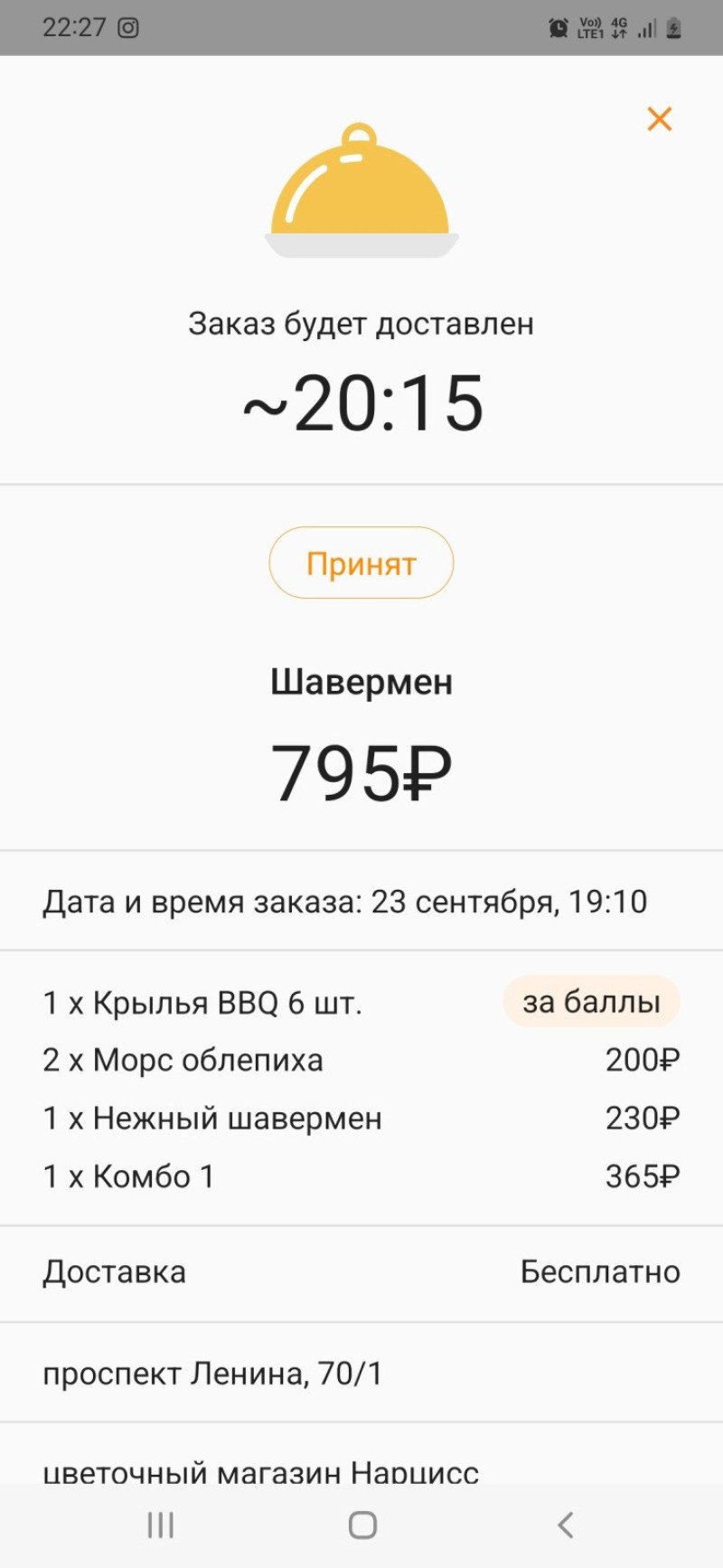The width and height of the screenshot is (723, 1568).
Task: Go to the home screen
Action: (362, 1525)
